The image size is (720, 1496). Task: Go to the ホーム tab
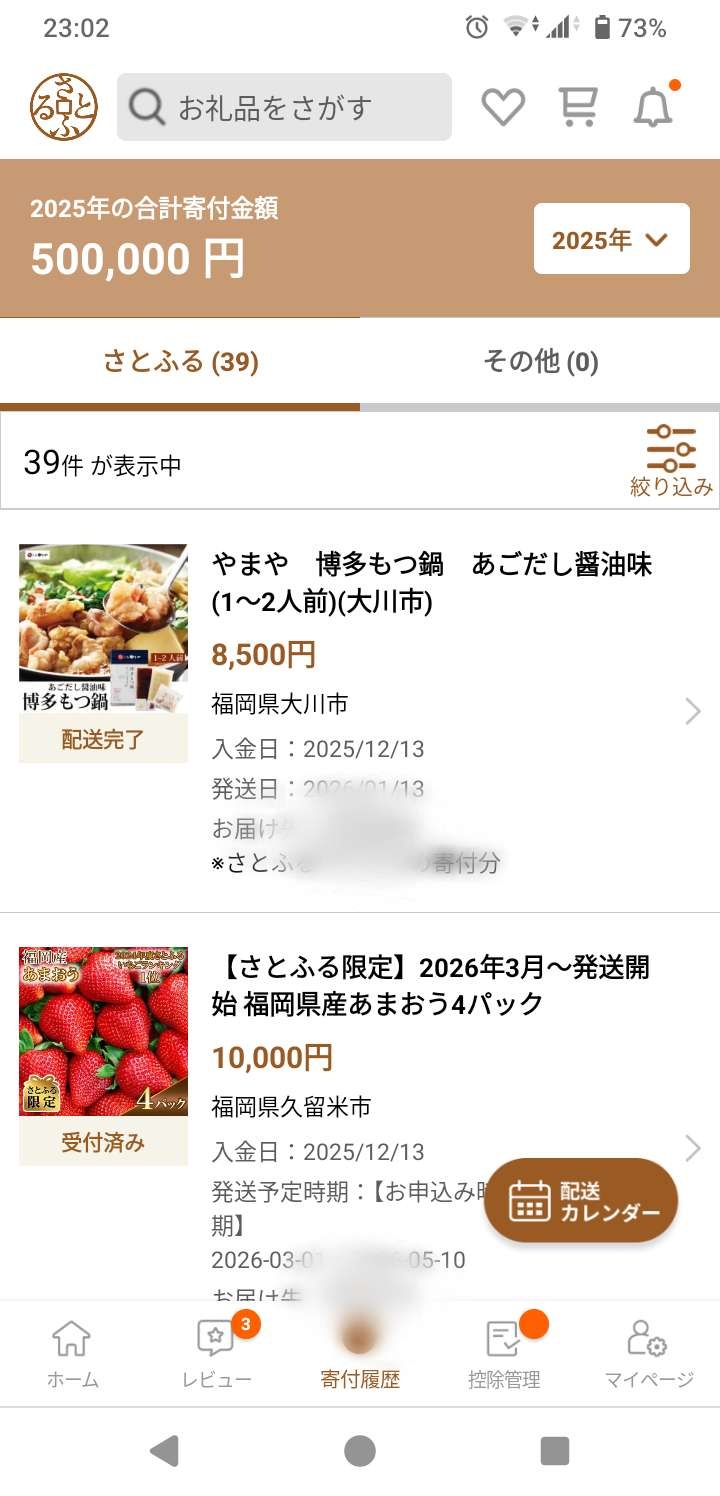click(72, 1354)
